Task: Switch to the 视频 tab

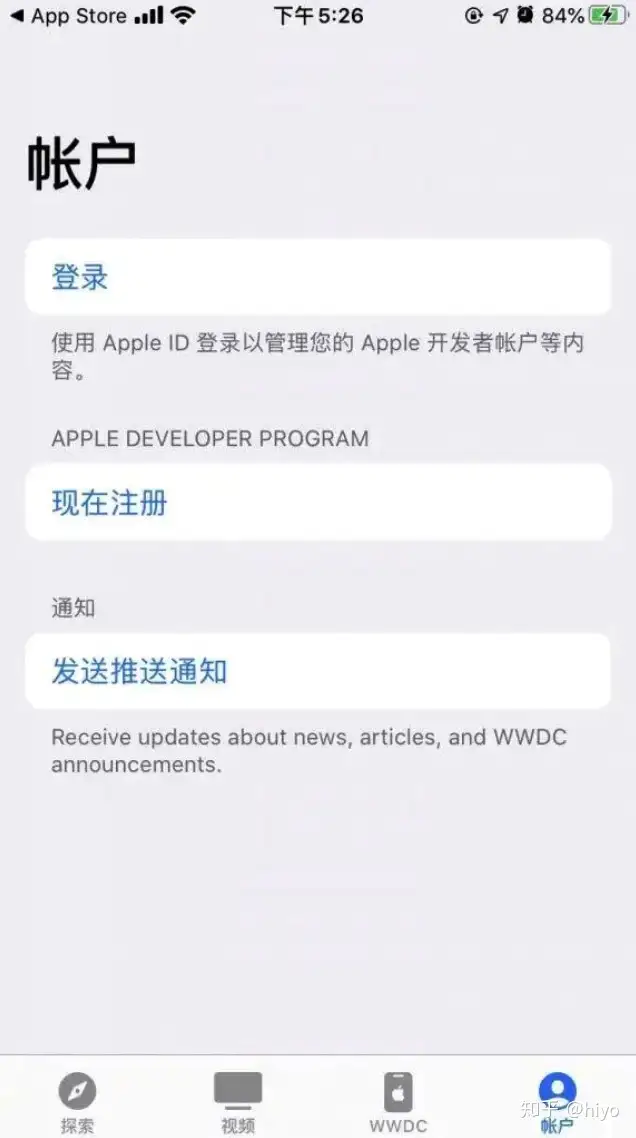Action: click(x=238, y=1100)
